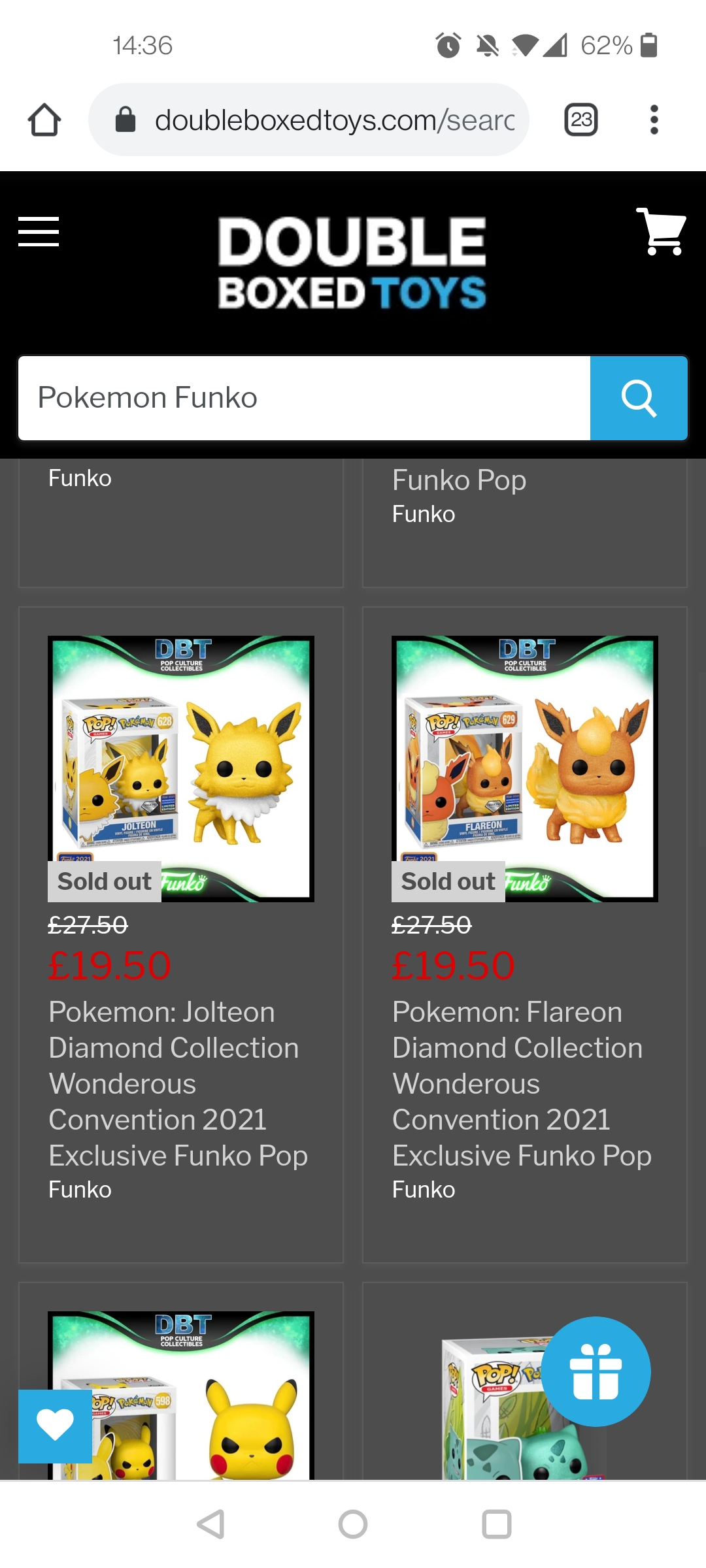Open the browser tab switcher showing 23 tabs
Screen dimensions: 706x1568
pyautogui.click(x=580, y=120)
